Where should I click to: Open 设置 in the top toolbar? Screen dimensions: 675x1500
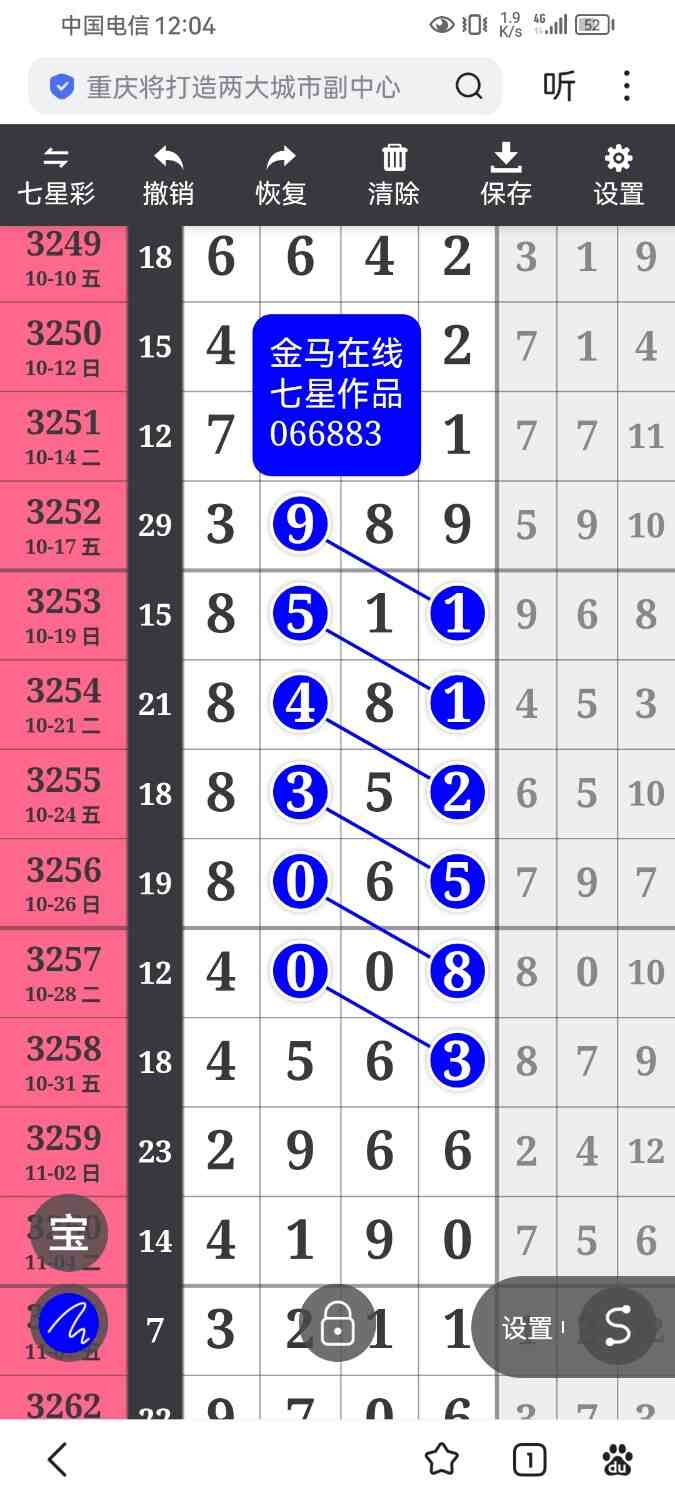click(x=618, y=175)
